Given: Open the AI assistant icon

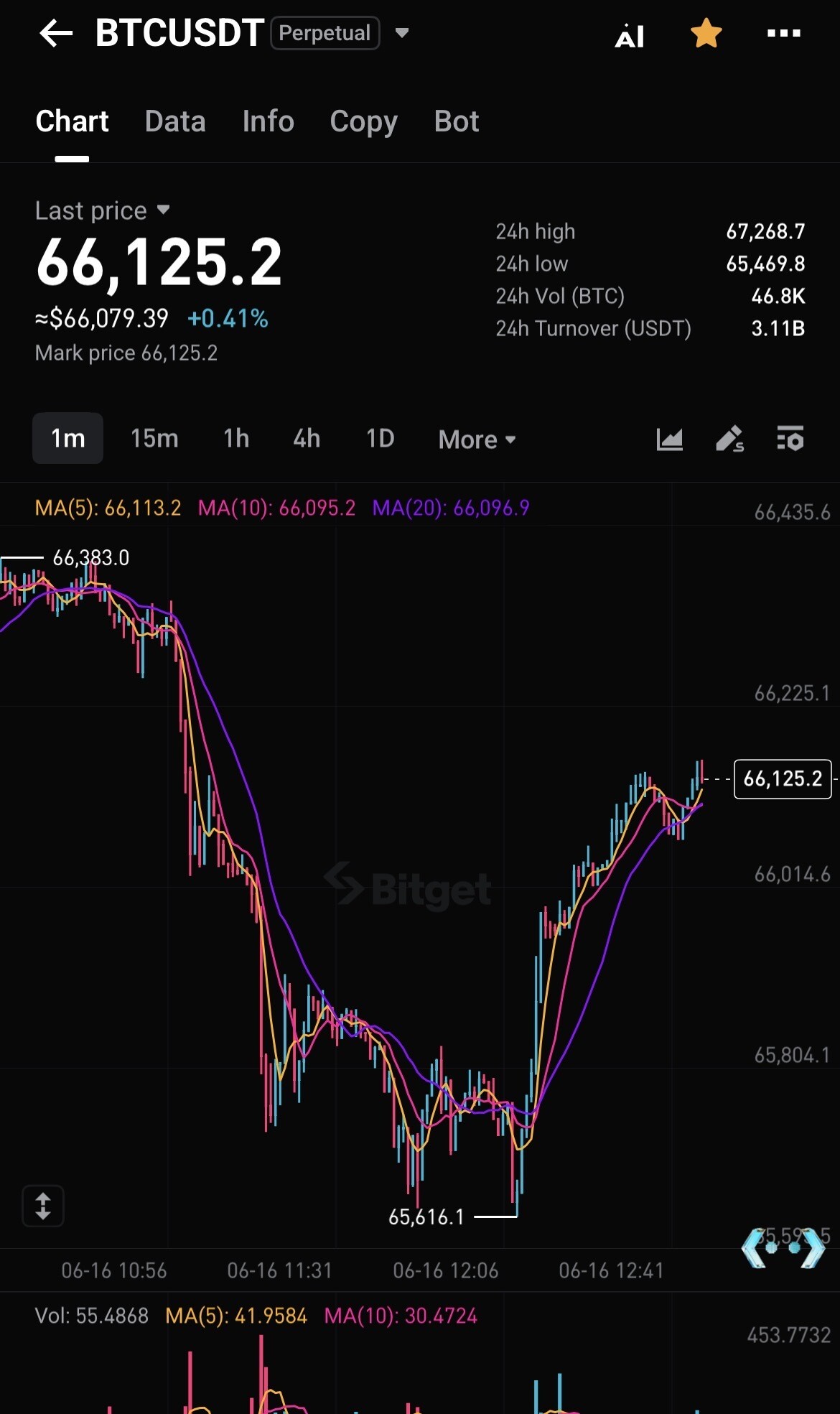Looking at the screenshot, I should (630, 34).
